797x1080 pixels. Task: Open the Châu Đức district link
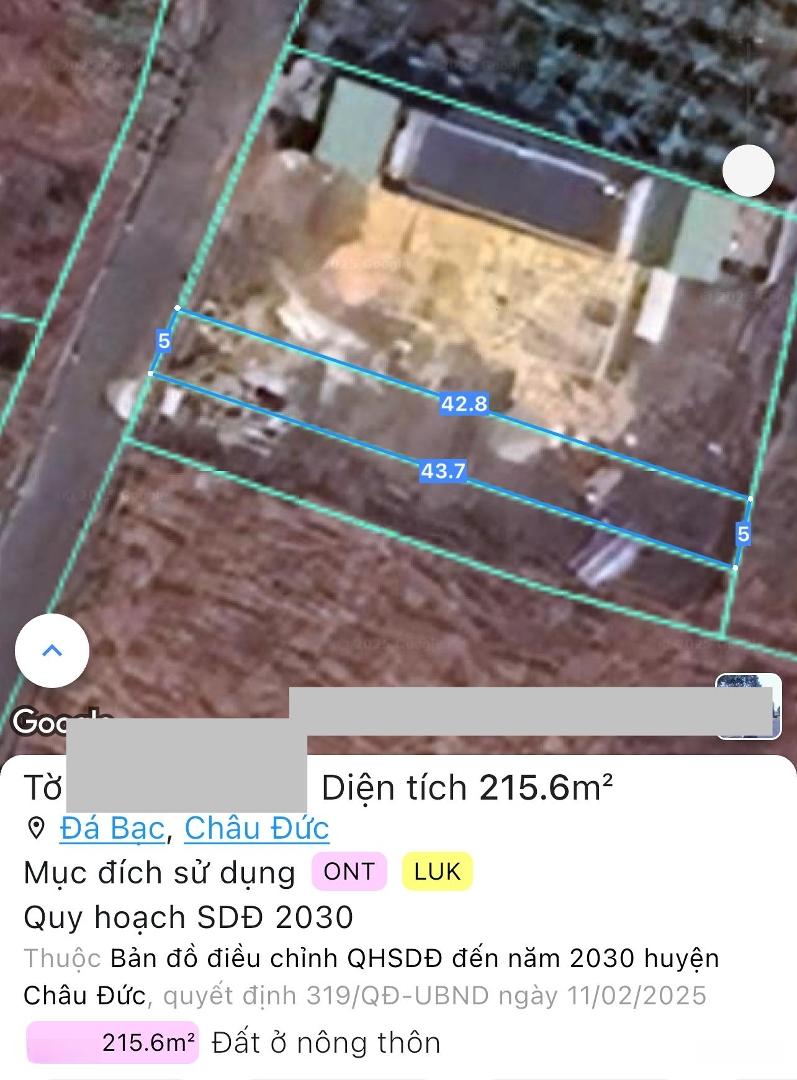coord(256,828)
